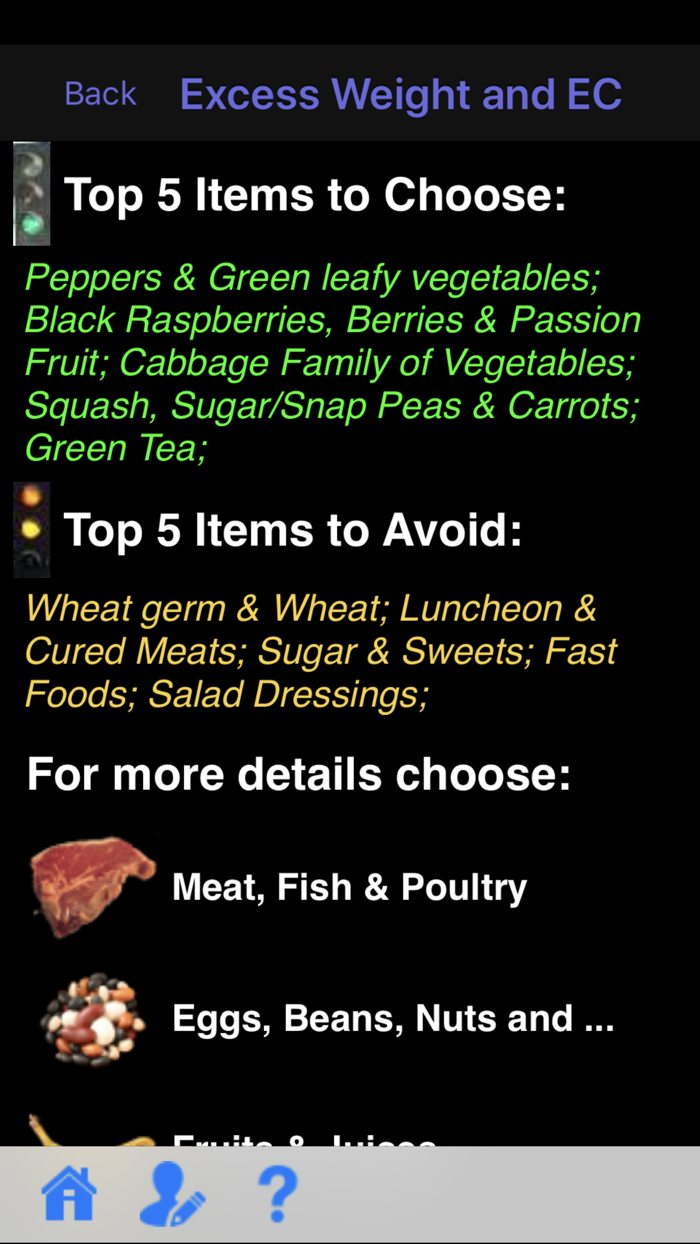
Task: Open the help question mark
Action: tap(277, 1194)
